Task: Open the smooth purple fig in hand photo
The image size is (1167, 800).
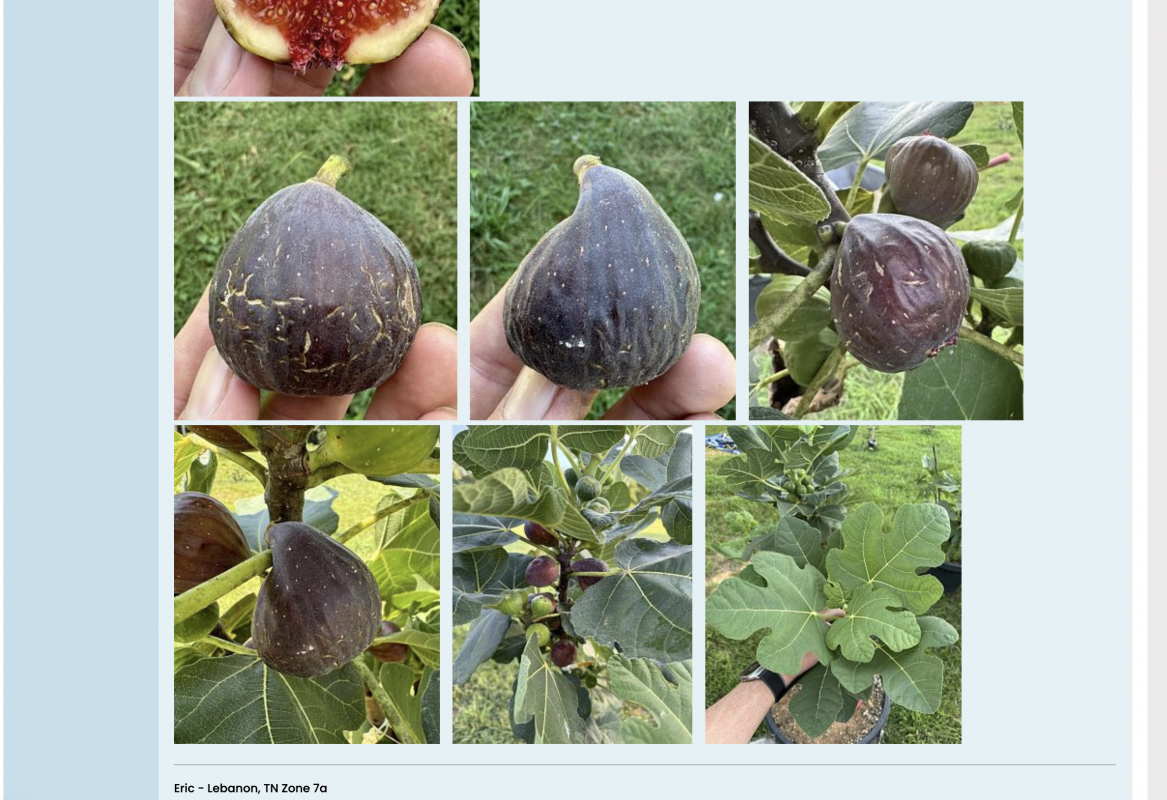Action: 602,260
